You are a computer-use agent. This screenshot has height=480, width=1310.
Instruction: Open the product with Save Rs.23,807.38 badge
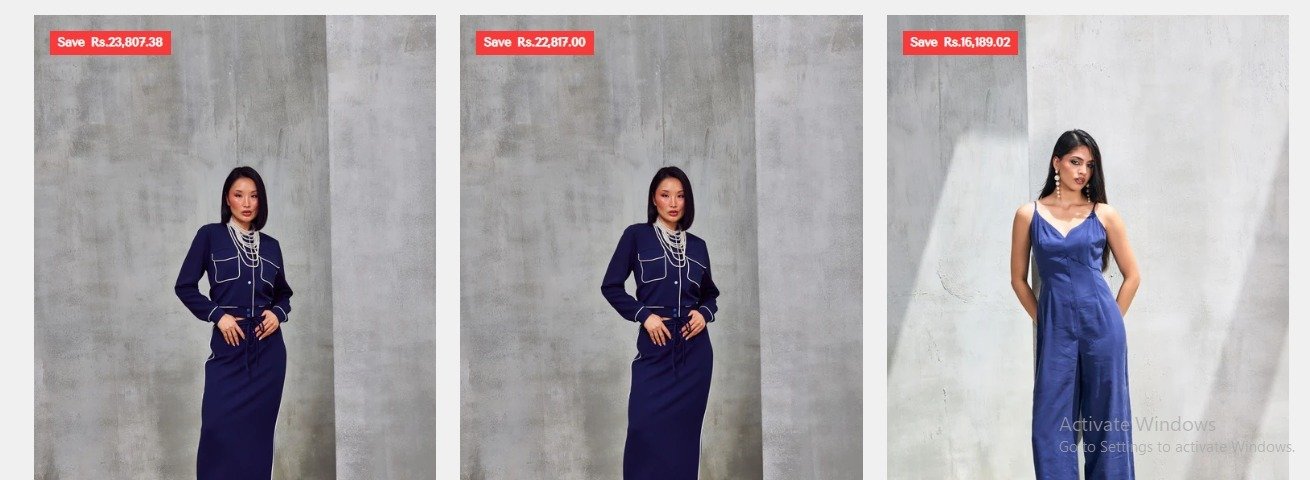[235, 260]
